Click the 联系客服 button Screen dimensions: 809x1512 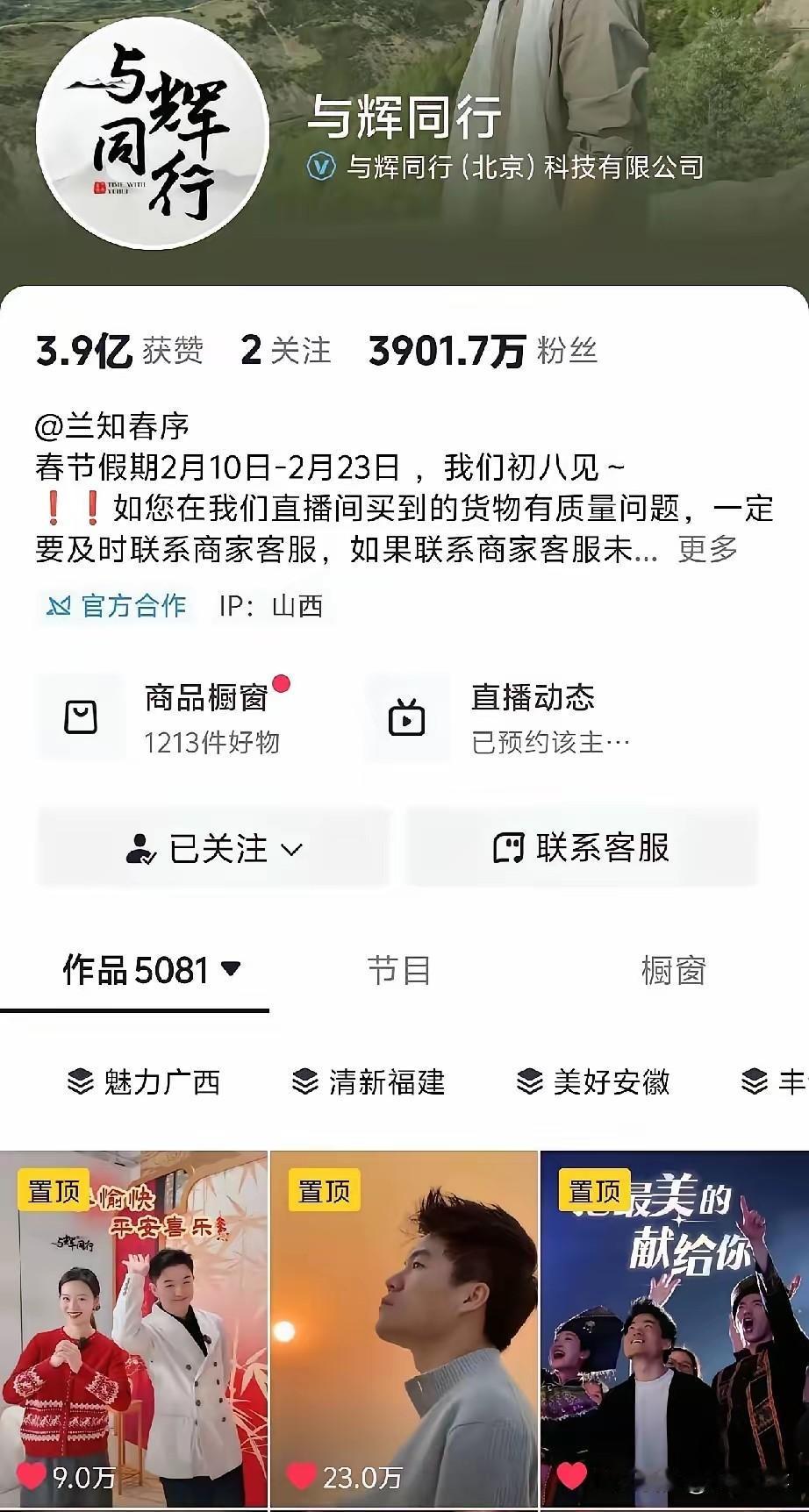(x=583, y=847)
